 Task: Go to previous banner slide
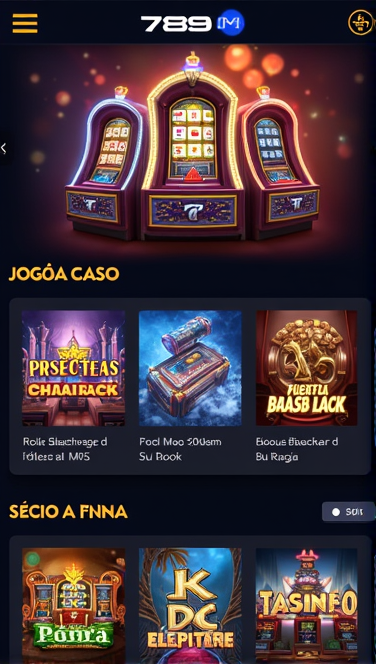(x=4, y=148)
